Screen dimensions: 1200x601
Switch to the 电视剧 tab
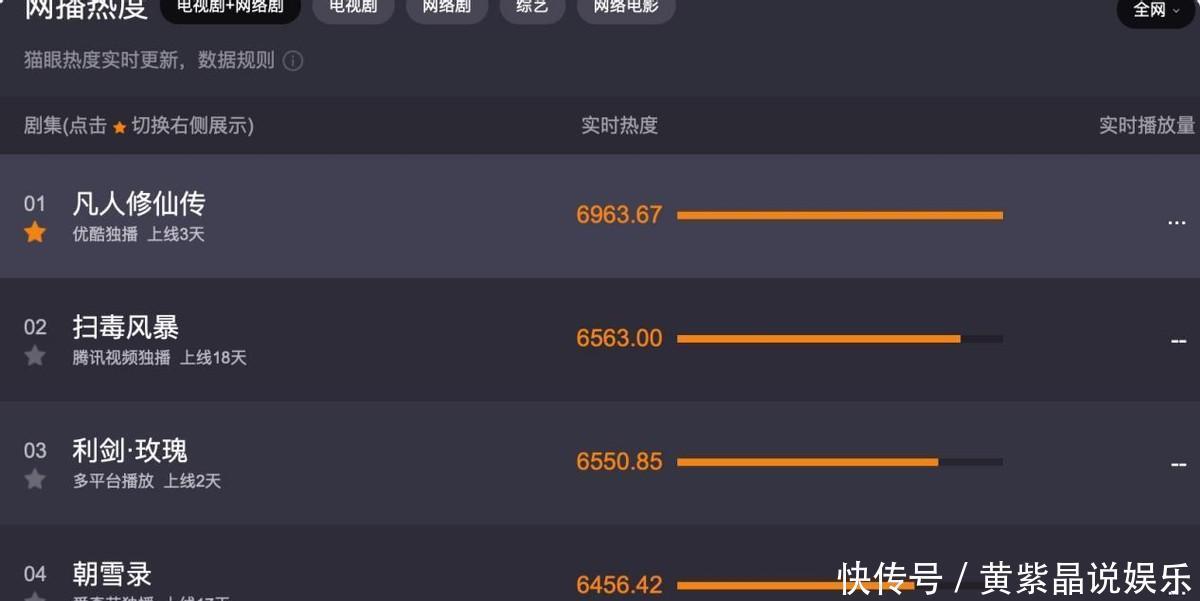(x=353, y=8)
